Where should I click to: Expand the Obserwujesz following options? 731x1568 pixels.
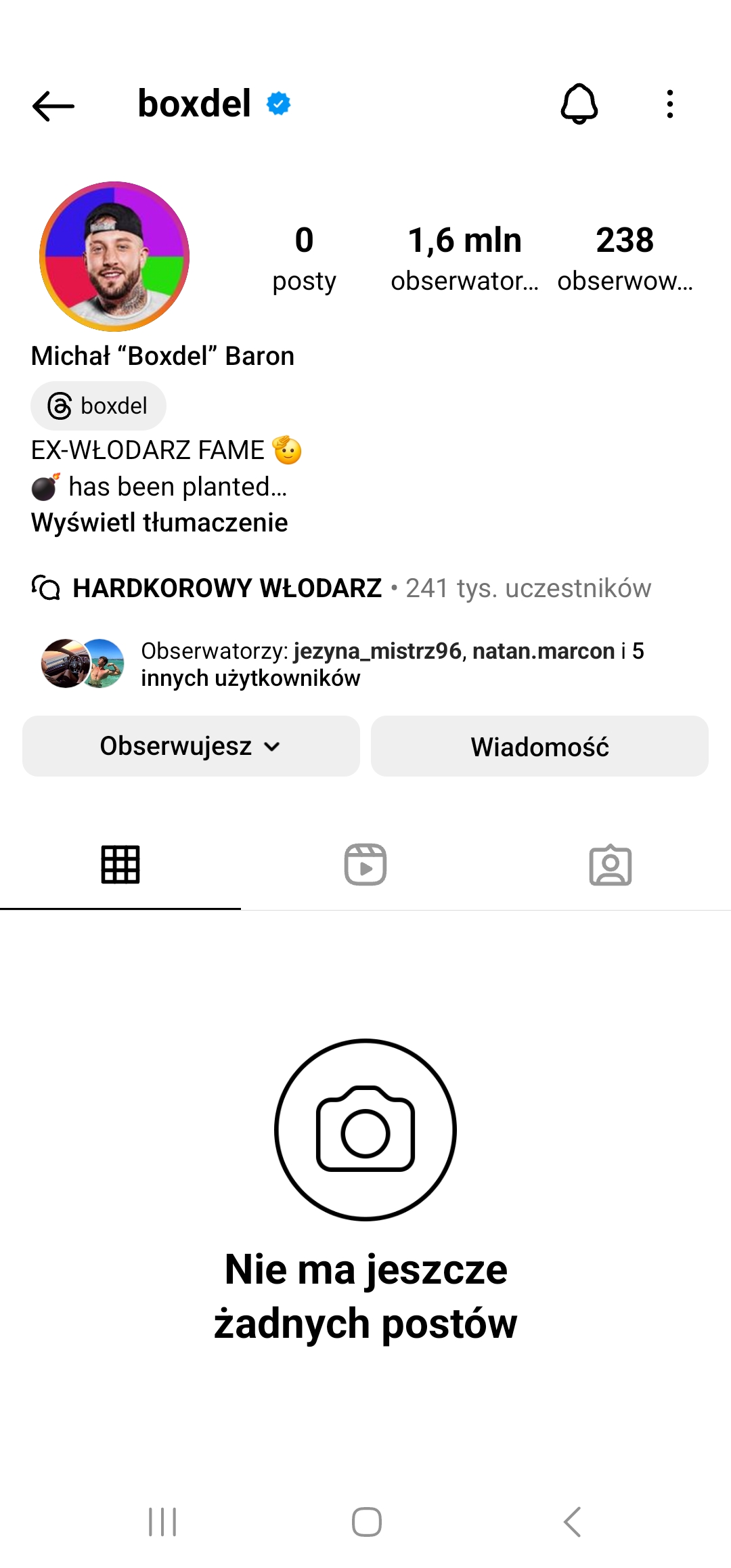coord(191,746)
